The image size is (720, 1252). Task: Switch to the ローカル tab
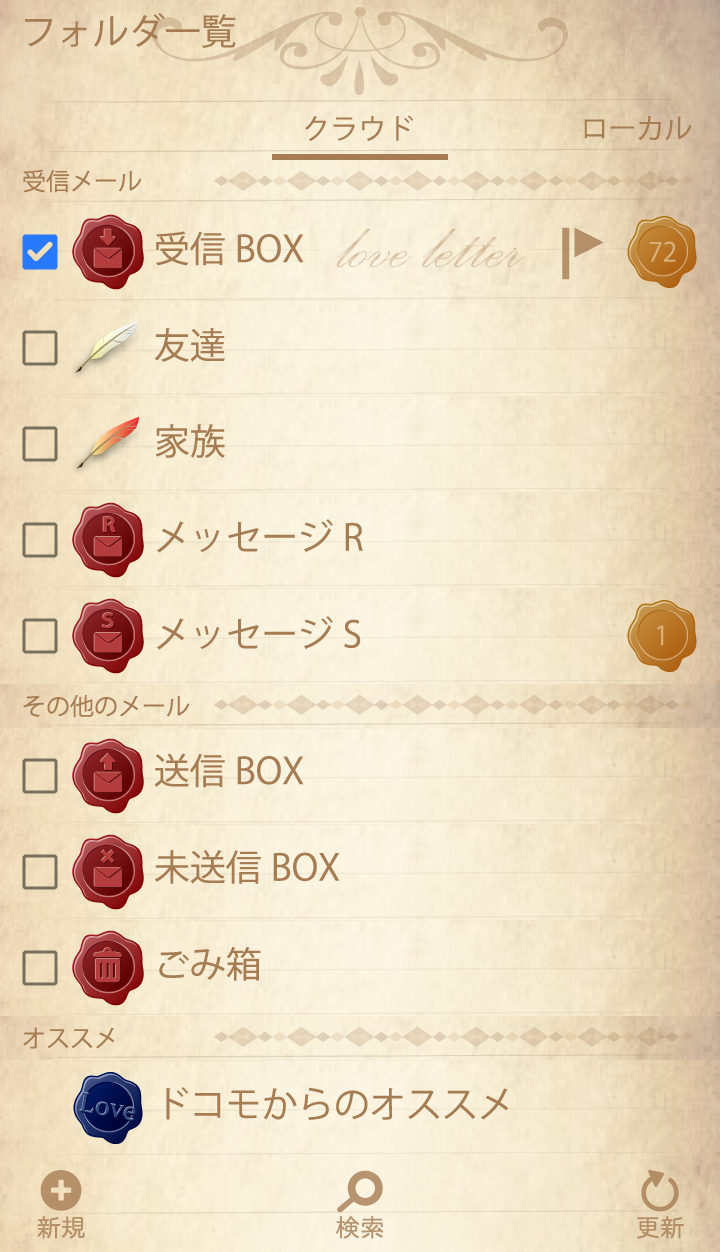[x=636, y=128]
